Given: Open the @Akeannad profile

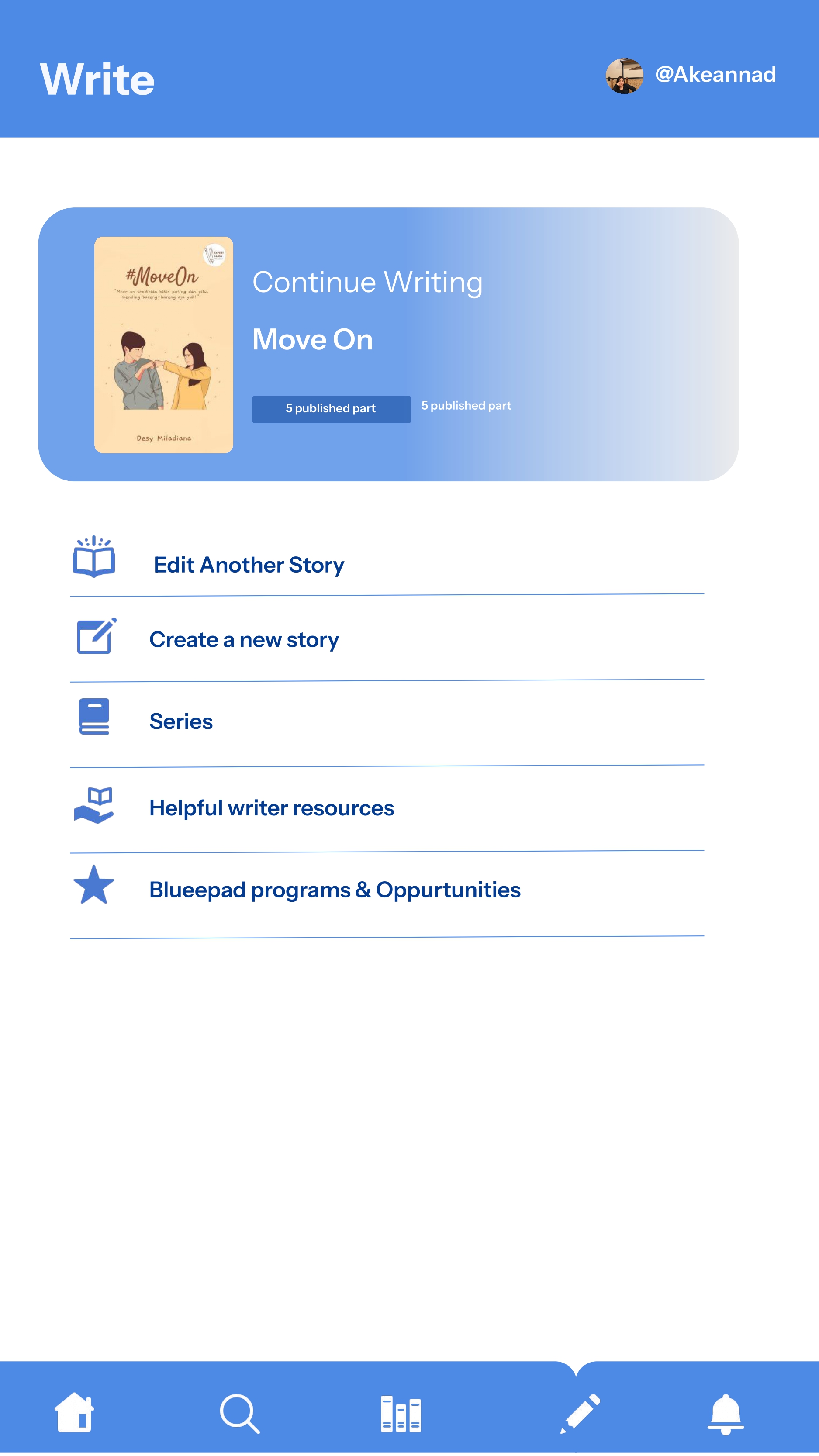Looking at the screenshot, I should tap(691, 75).
